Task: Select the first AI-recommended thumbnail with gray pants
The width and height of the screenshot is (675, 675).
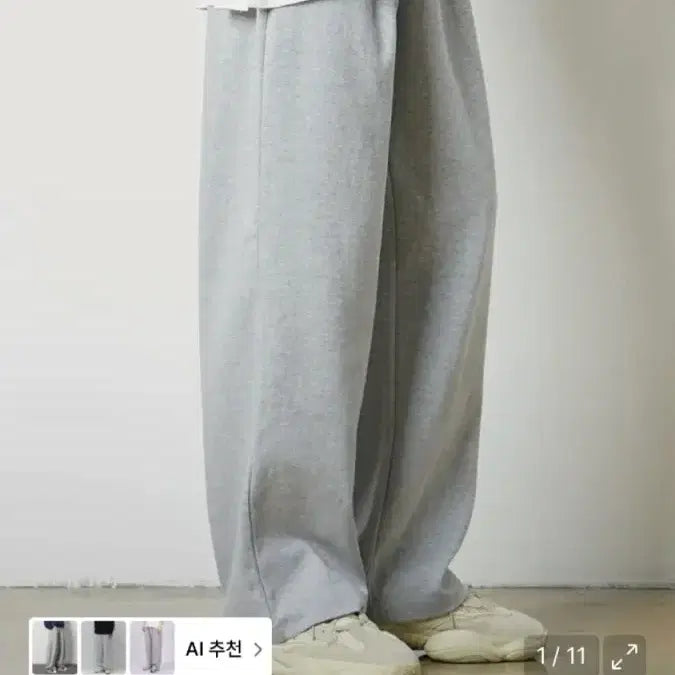Action: click(x=54, y=647)
